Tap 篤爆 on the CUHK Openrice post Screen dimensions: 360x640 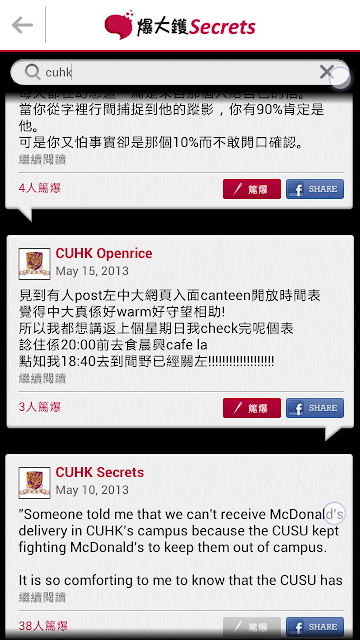pos(252,408)
